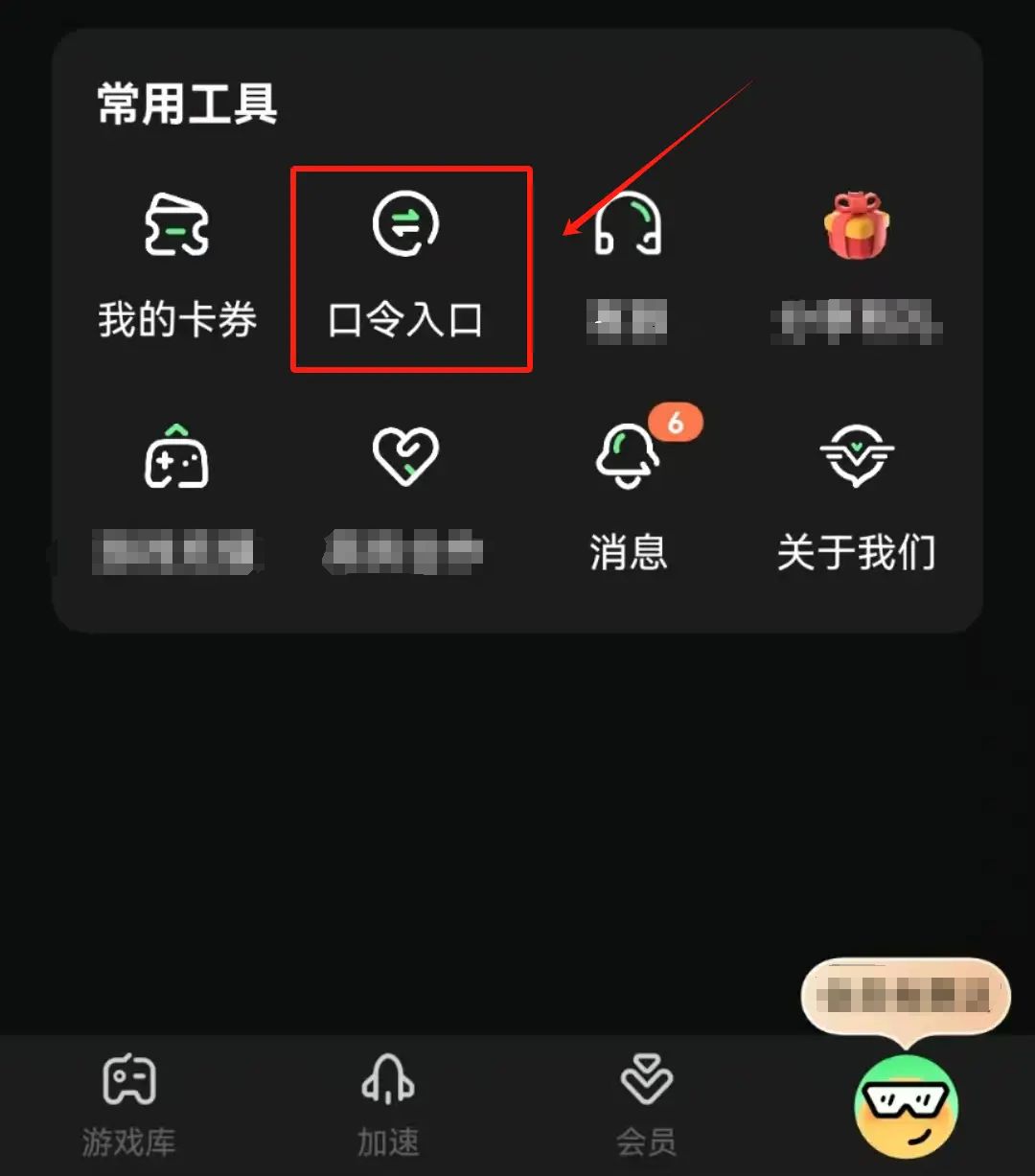Switch to the 游戏库 game library tab
The image size is (1035, 1176).
click(x=129, y=1102)
